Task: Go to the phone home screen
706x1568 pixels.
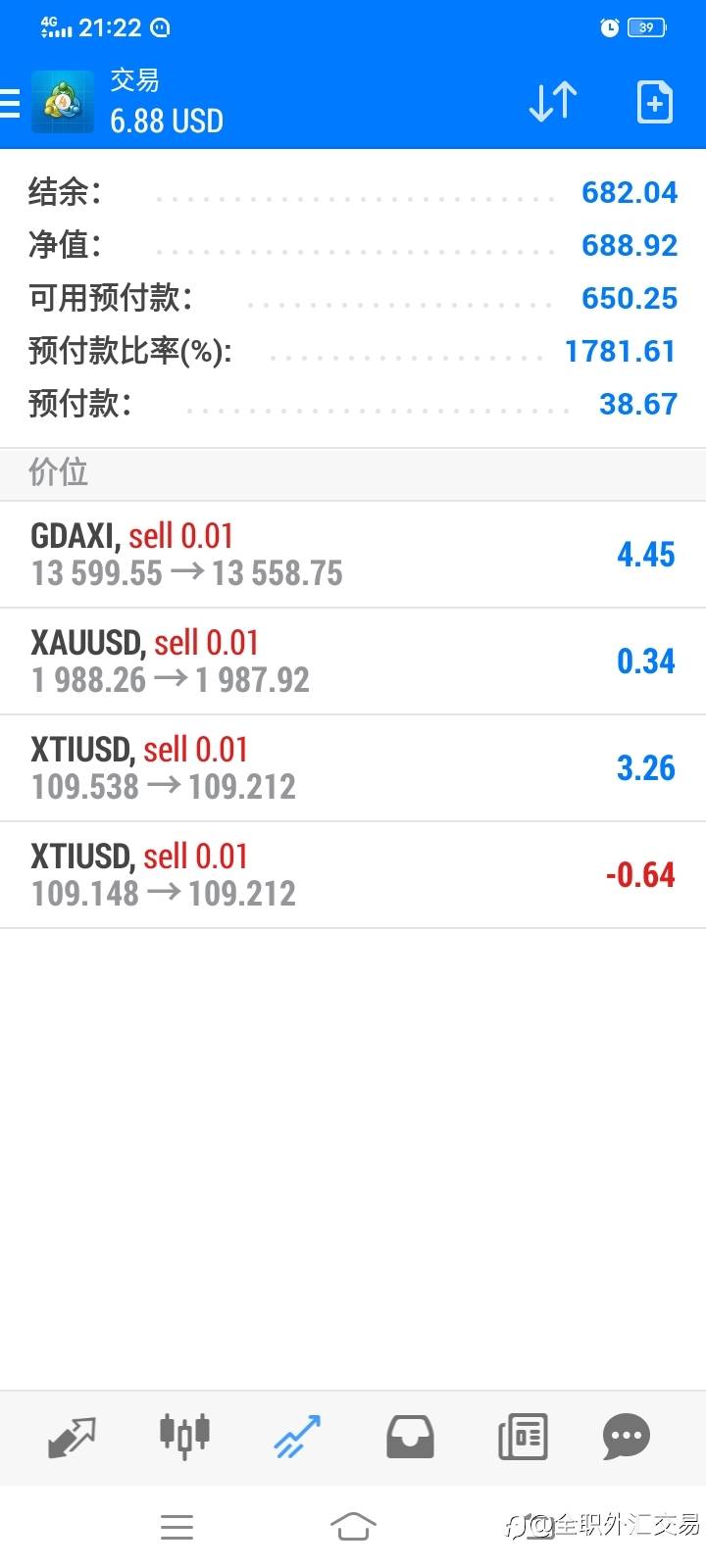Action: pos(353,1526)
